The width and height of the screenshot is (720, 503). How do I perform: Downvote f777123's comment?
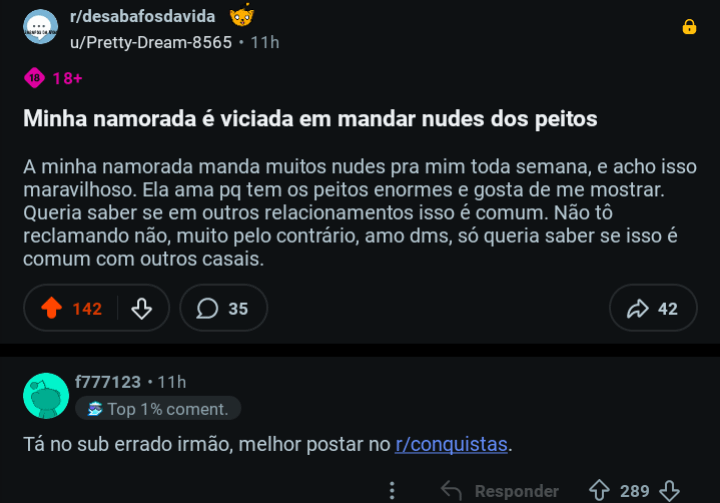click(670, 491)
